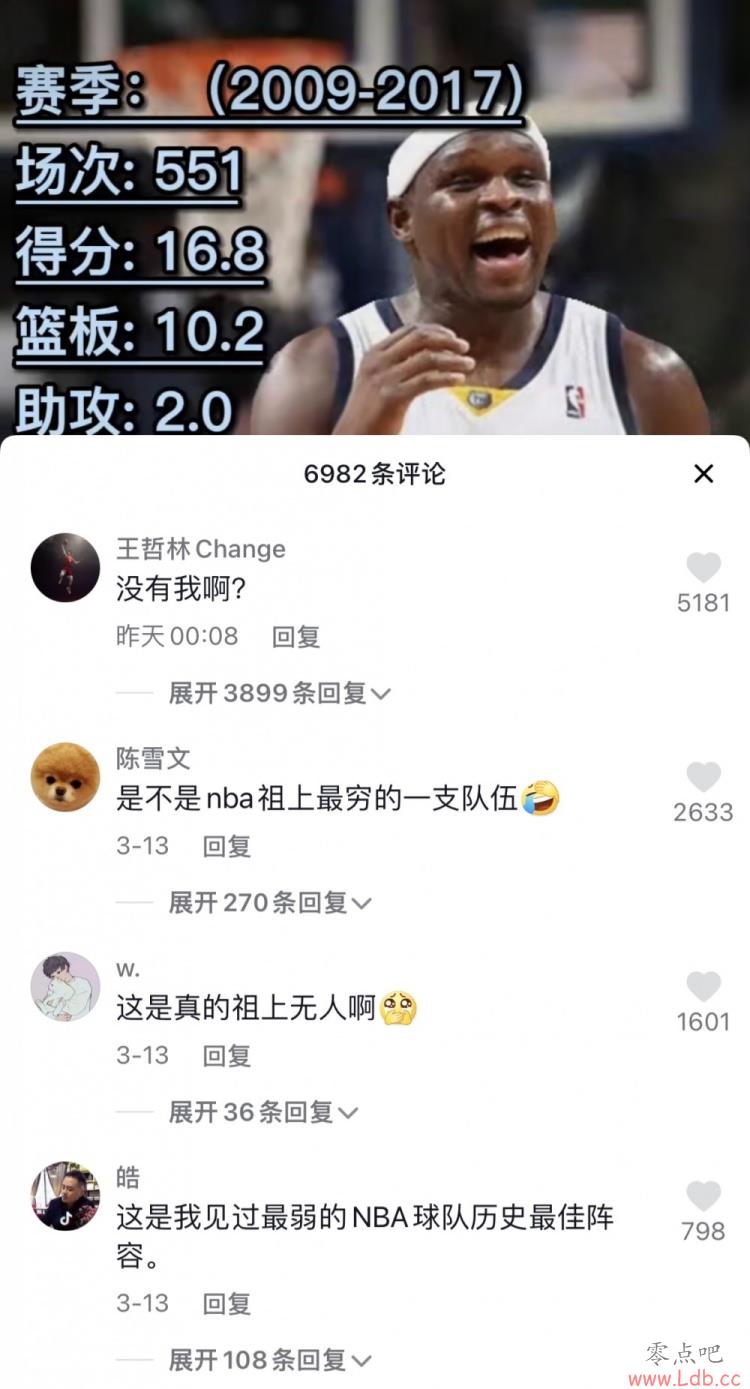Screen dimensions: 750x1389
Task: Reply to 皓's comment
Action: pyautogui.click(x=227, y=1304)
